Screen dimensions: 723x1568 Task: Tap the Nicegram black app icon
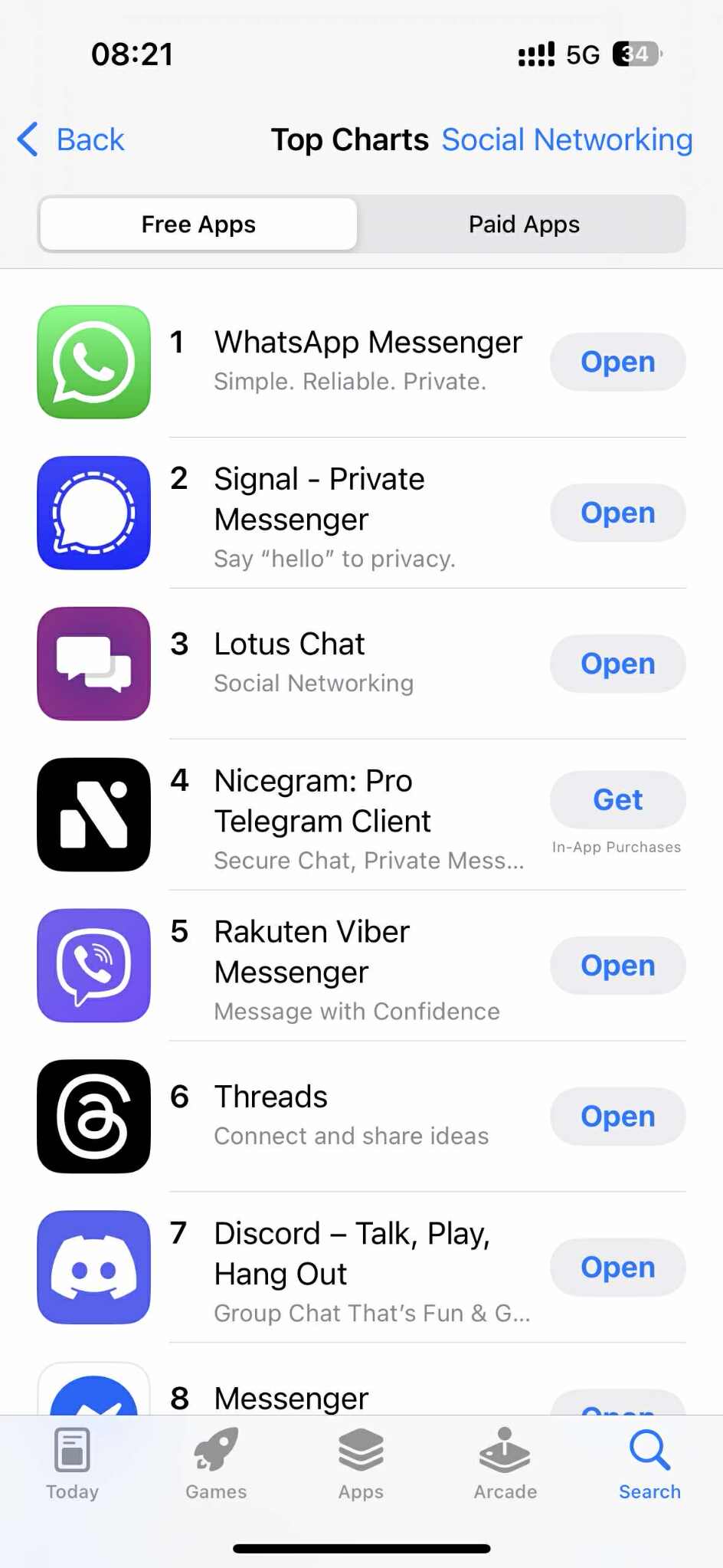93,814
